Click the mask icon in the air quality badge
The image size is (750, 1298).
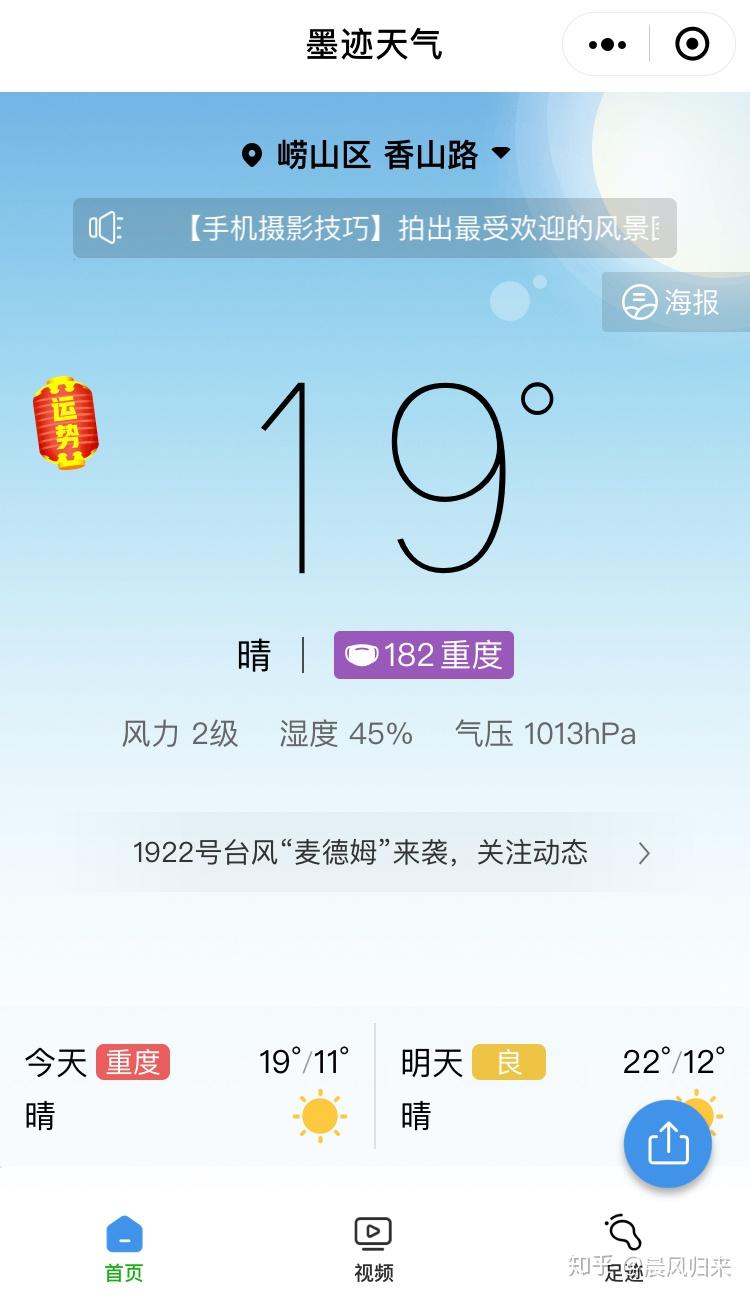coord(362,655)
